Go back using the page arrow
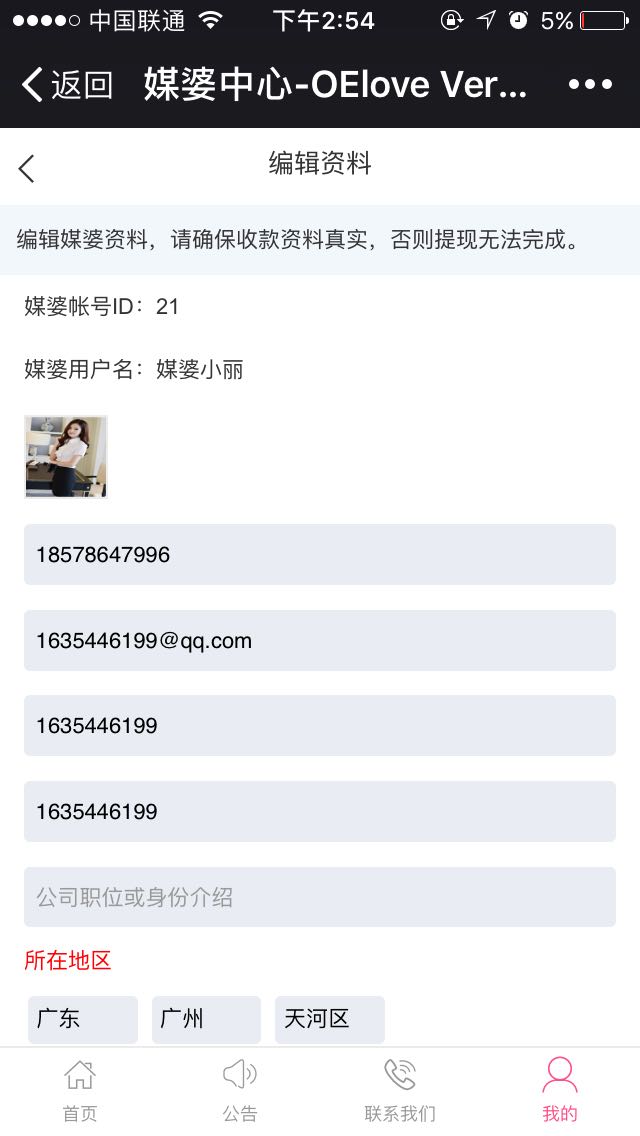The image size is (640, 1136). [27, 168]
